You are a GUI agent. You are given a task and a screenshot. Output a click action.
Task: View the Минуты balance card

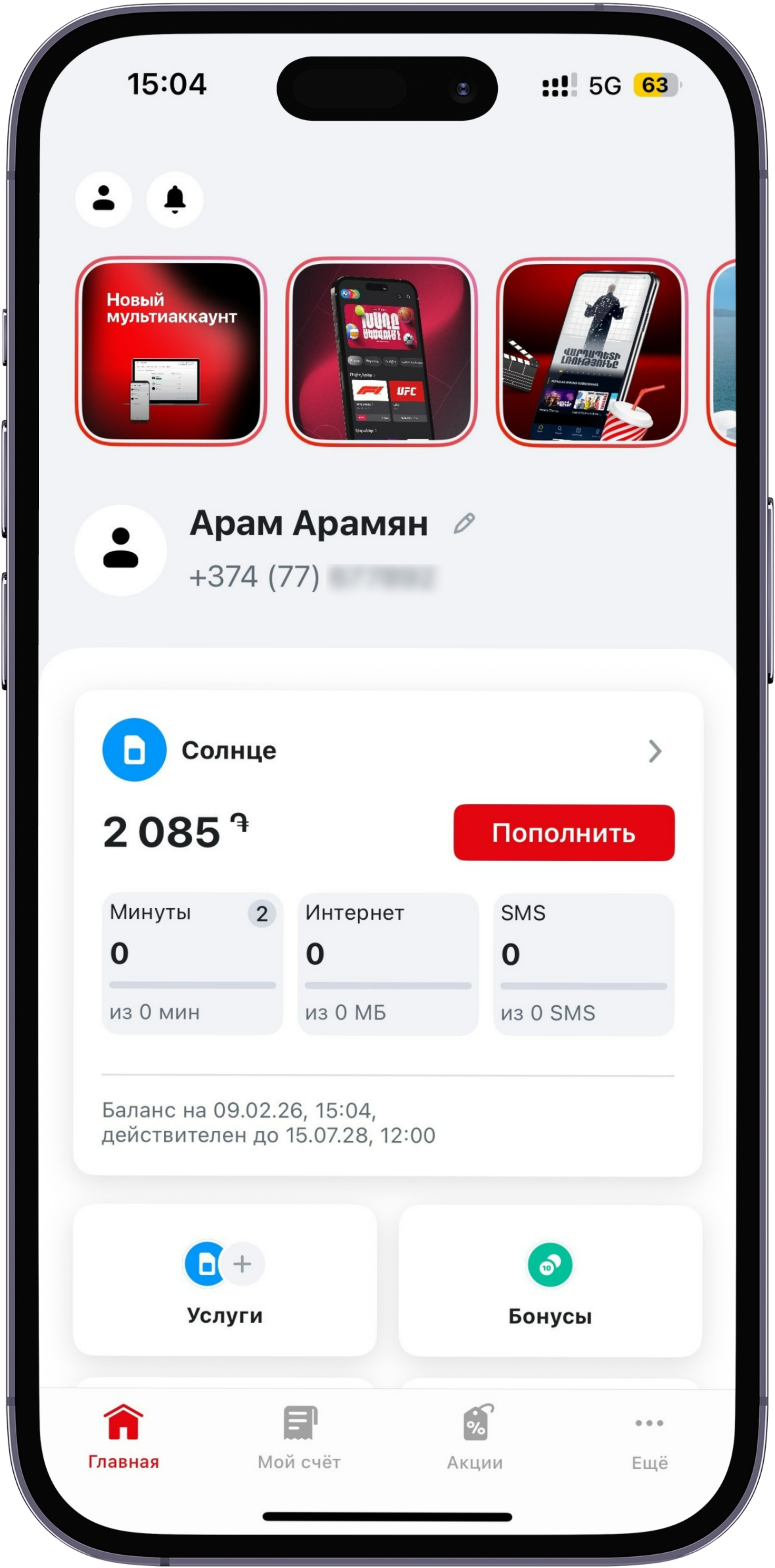(193, 963)
